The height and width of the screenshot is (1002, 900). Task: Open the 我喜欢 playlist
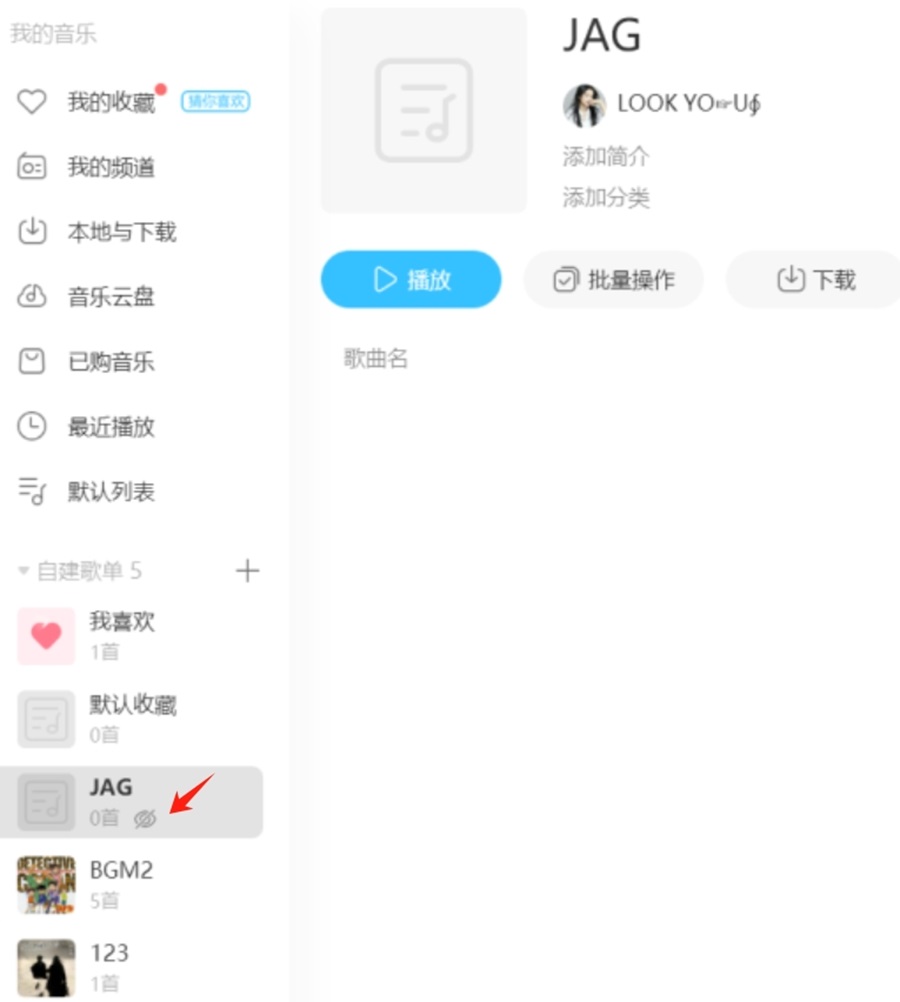tap(120, 635)
